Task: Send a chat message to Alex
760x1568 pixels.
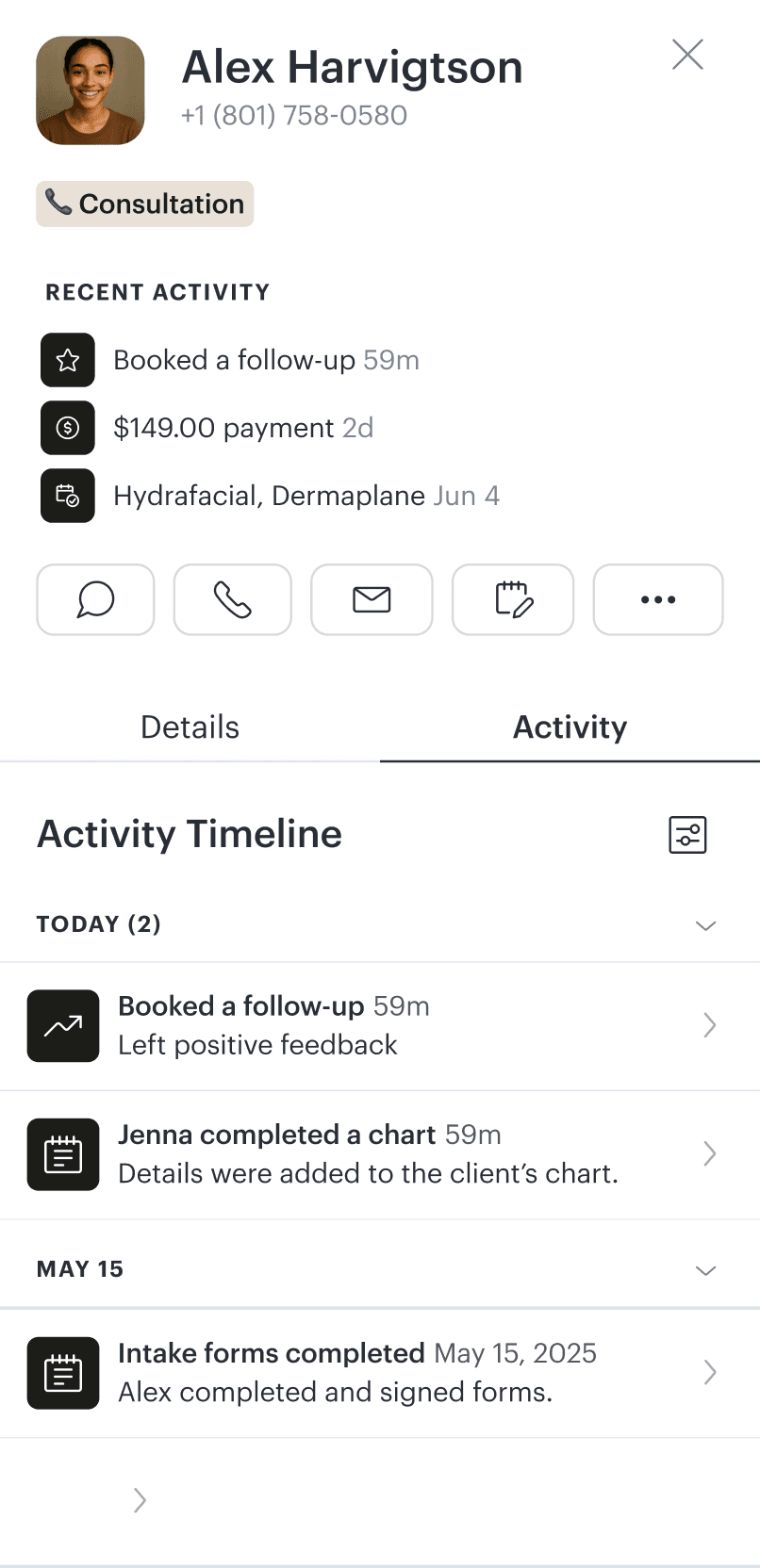Action: (95, 599)
